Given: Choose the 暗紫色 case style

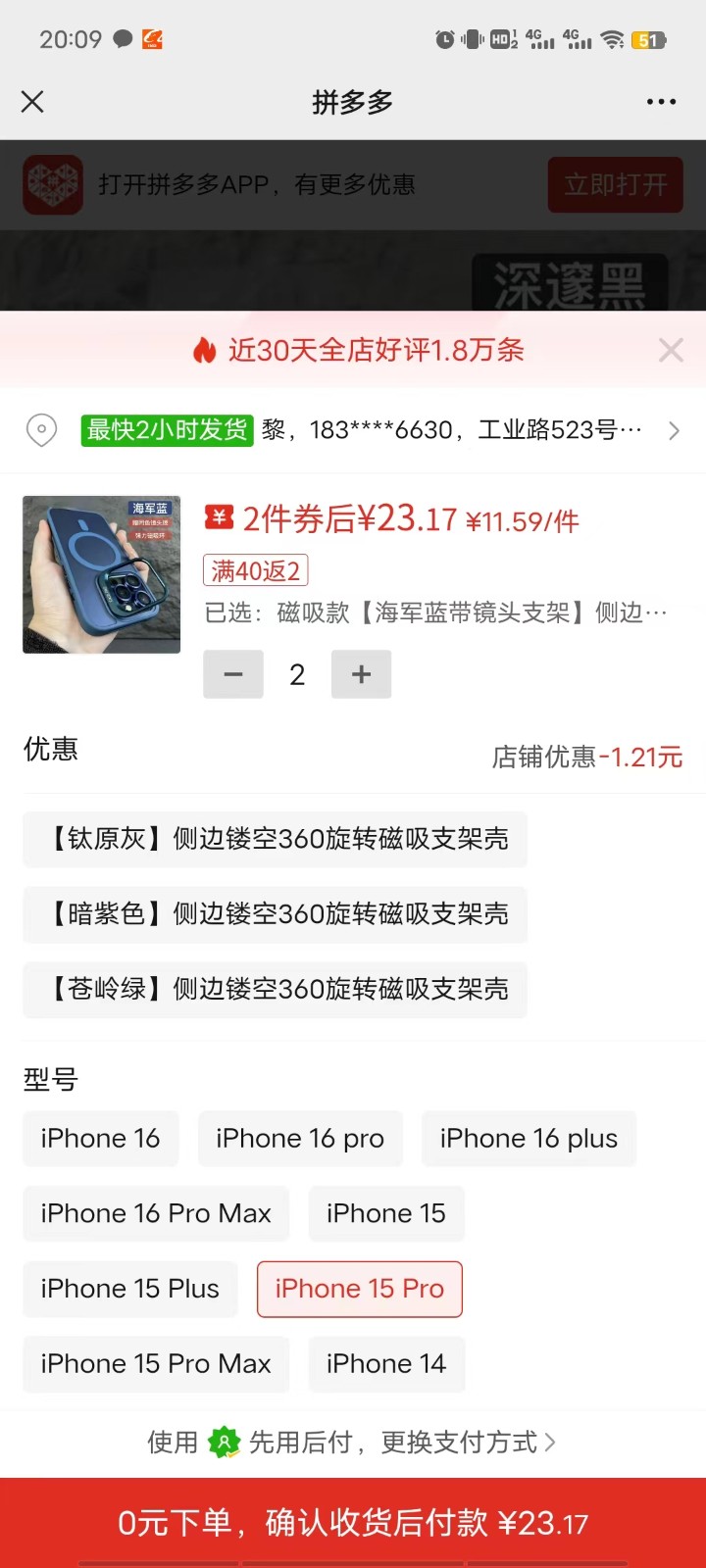Looking at the screenshot, I should (x=275, y=914).
